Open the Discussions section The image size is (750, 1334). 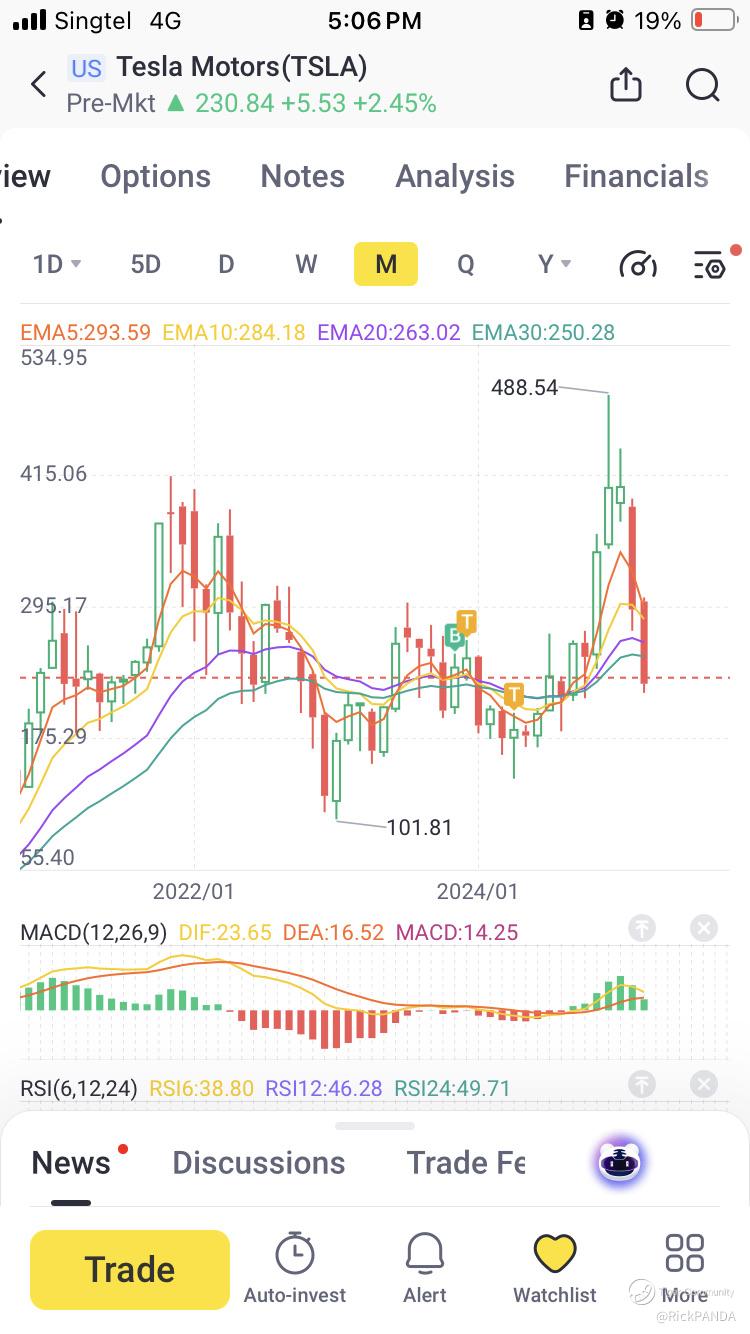[258, 1163]
